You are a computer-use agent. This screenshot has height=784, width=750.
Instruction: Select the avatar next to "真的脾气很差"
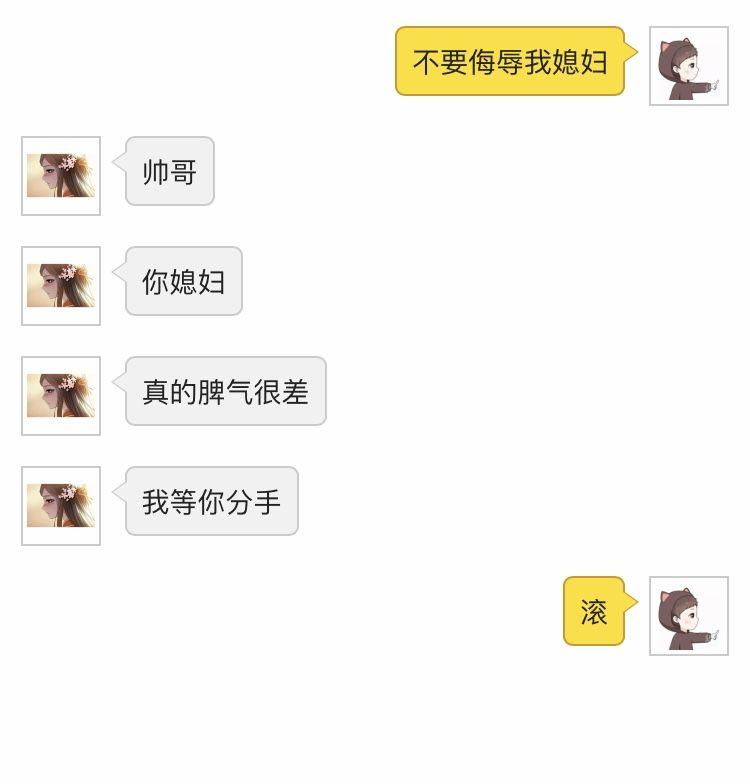click(61, 396)
